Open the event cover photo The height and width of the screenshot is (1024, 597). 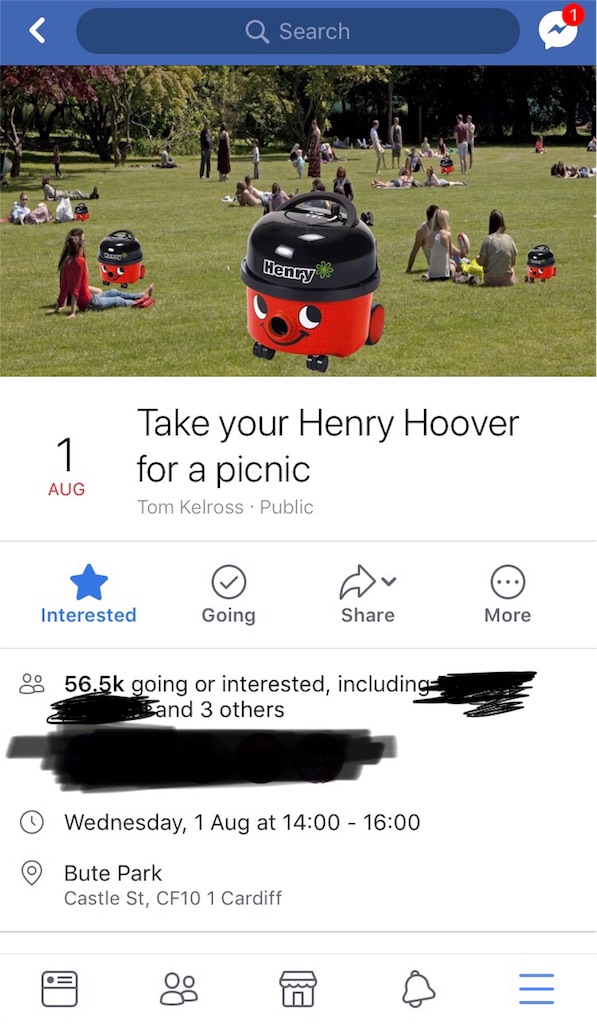pos(298,221)
